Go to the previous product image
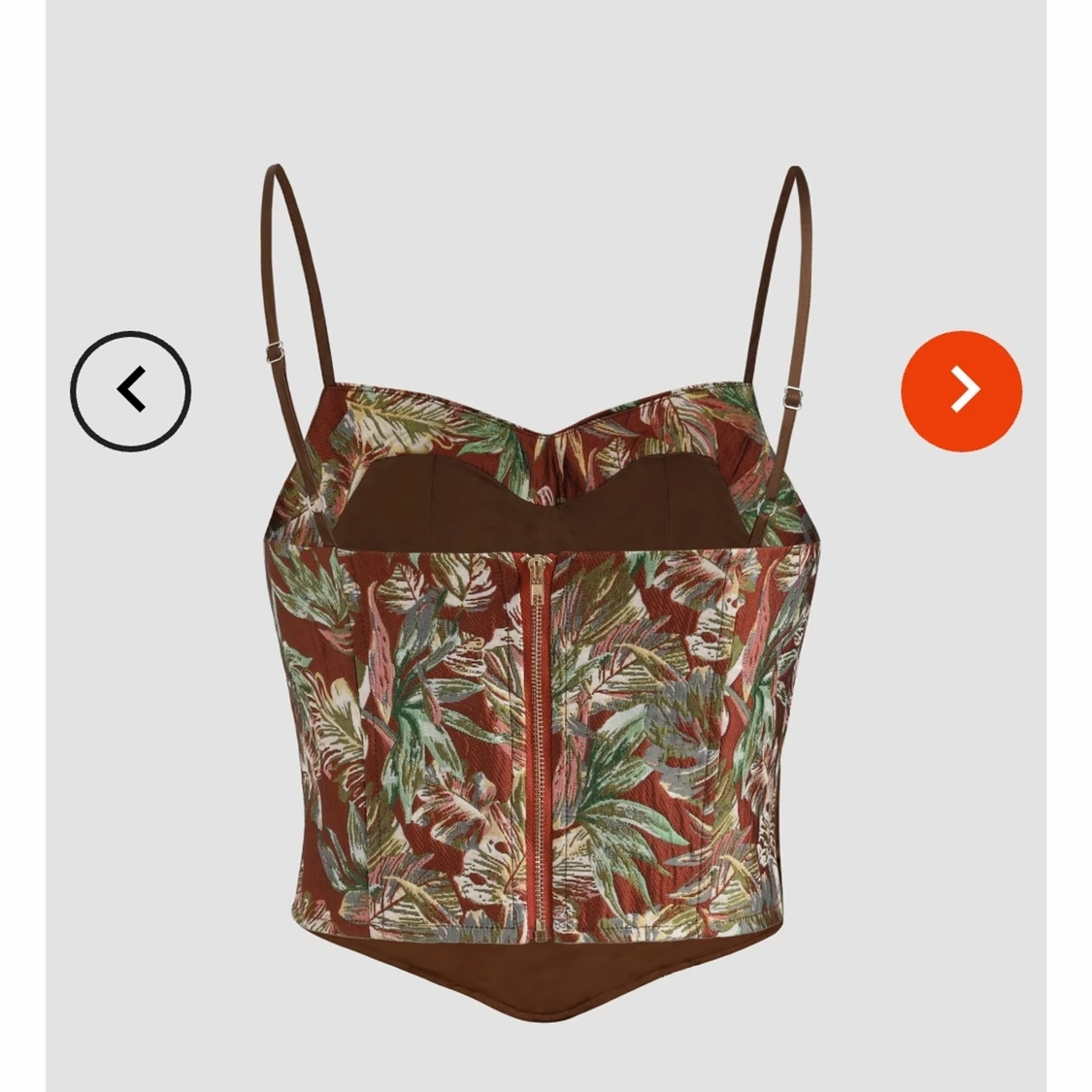The image size is (1092, 1092). [130, 390]
